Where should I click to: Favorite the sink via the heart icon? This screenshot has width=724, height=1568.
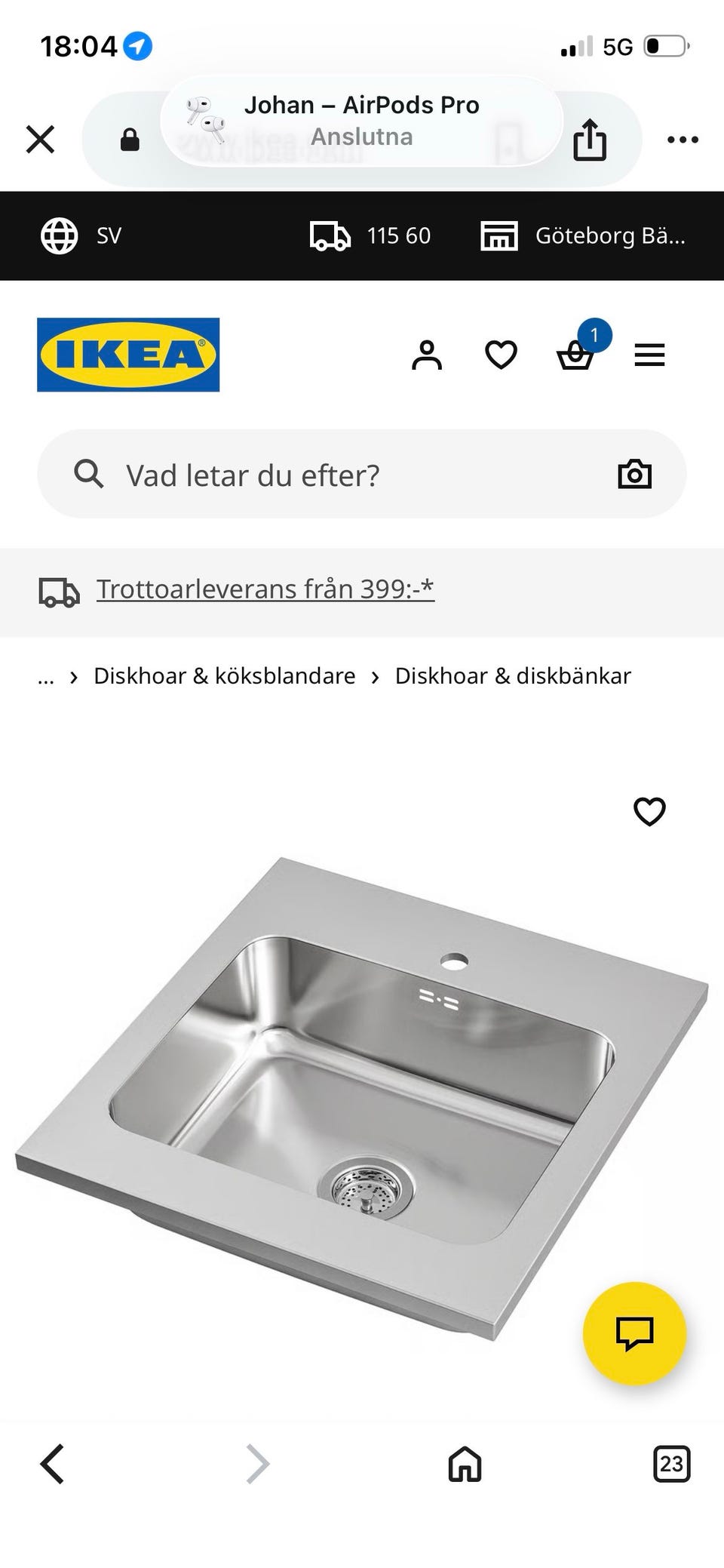649,812
